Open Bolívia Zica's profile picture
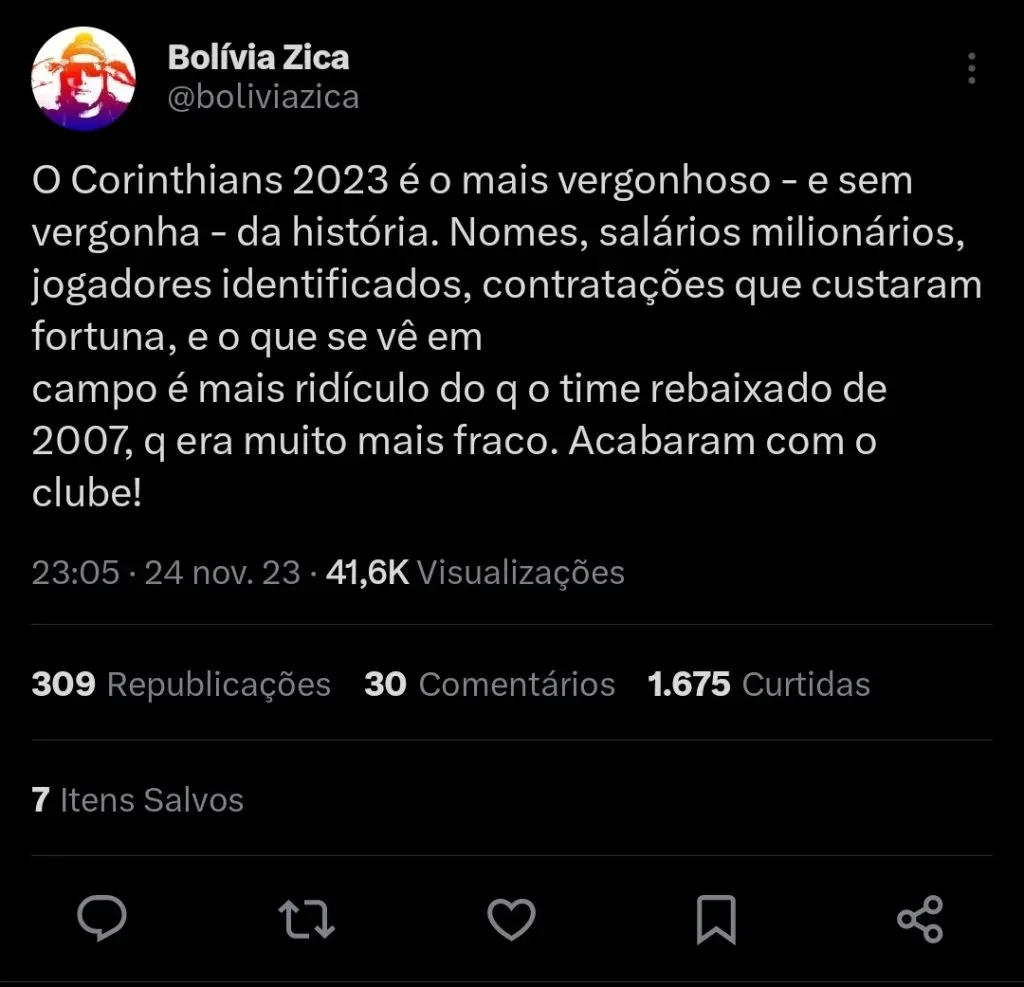 [83, 79]
